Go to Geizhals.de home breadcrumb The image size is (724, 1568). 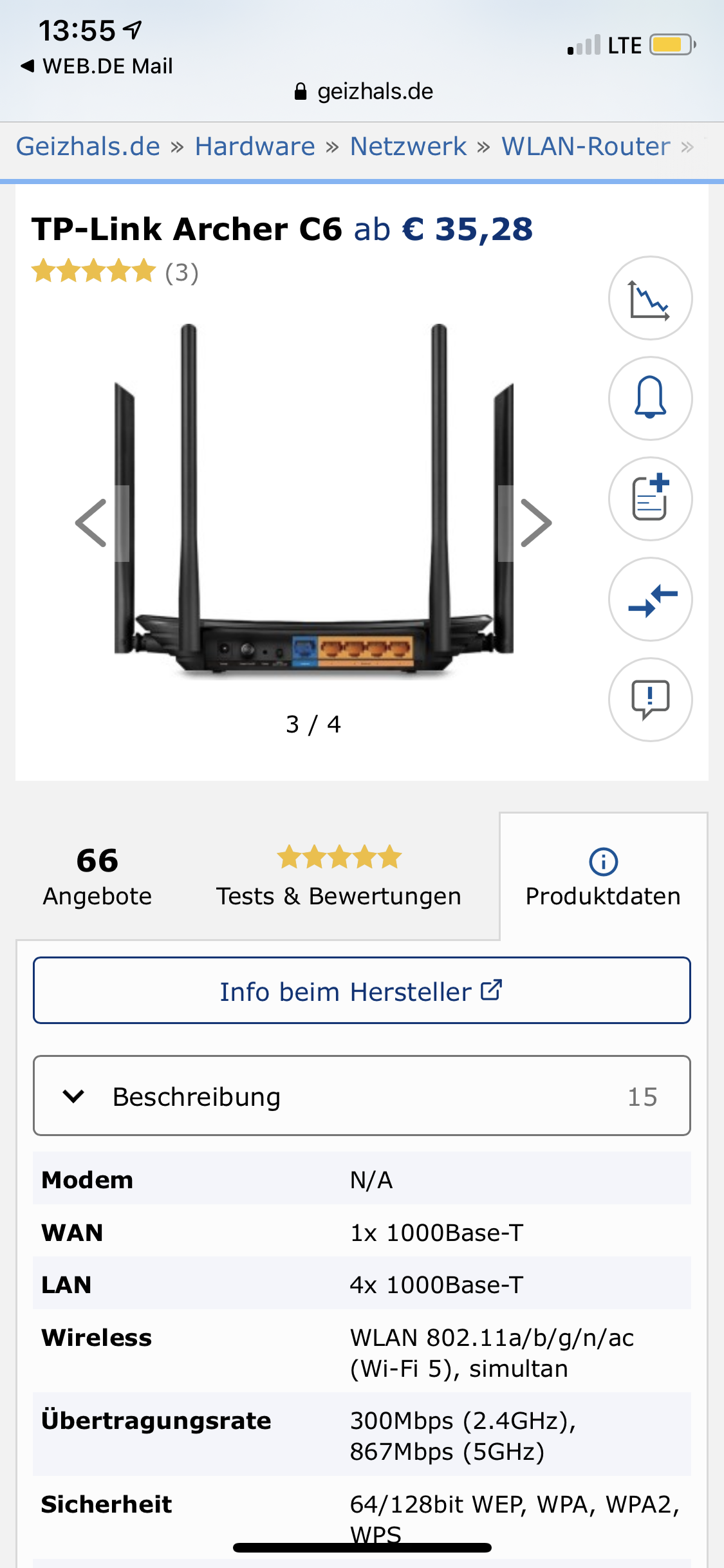[88, 147]
